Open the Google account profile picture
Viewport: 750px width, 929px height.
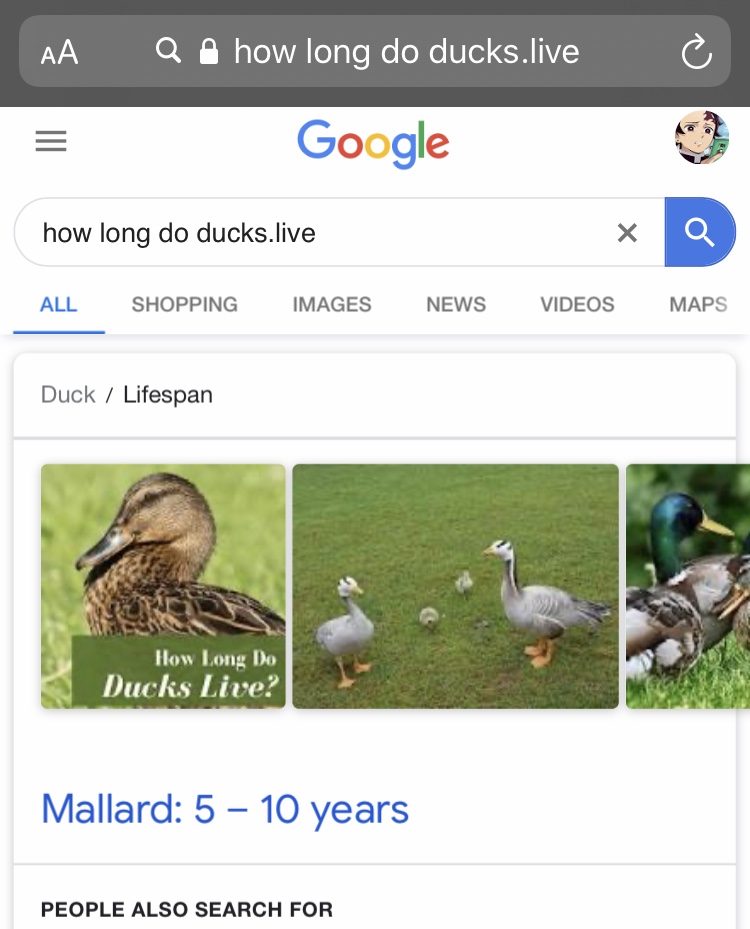click(702, 138)
